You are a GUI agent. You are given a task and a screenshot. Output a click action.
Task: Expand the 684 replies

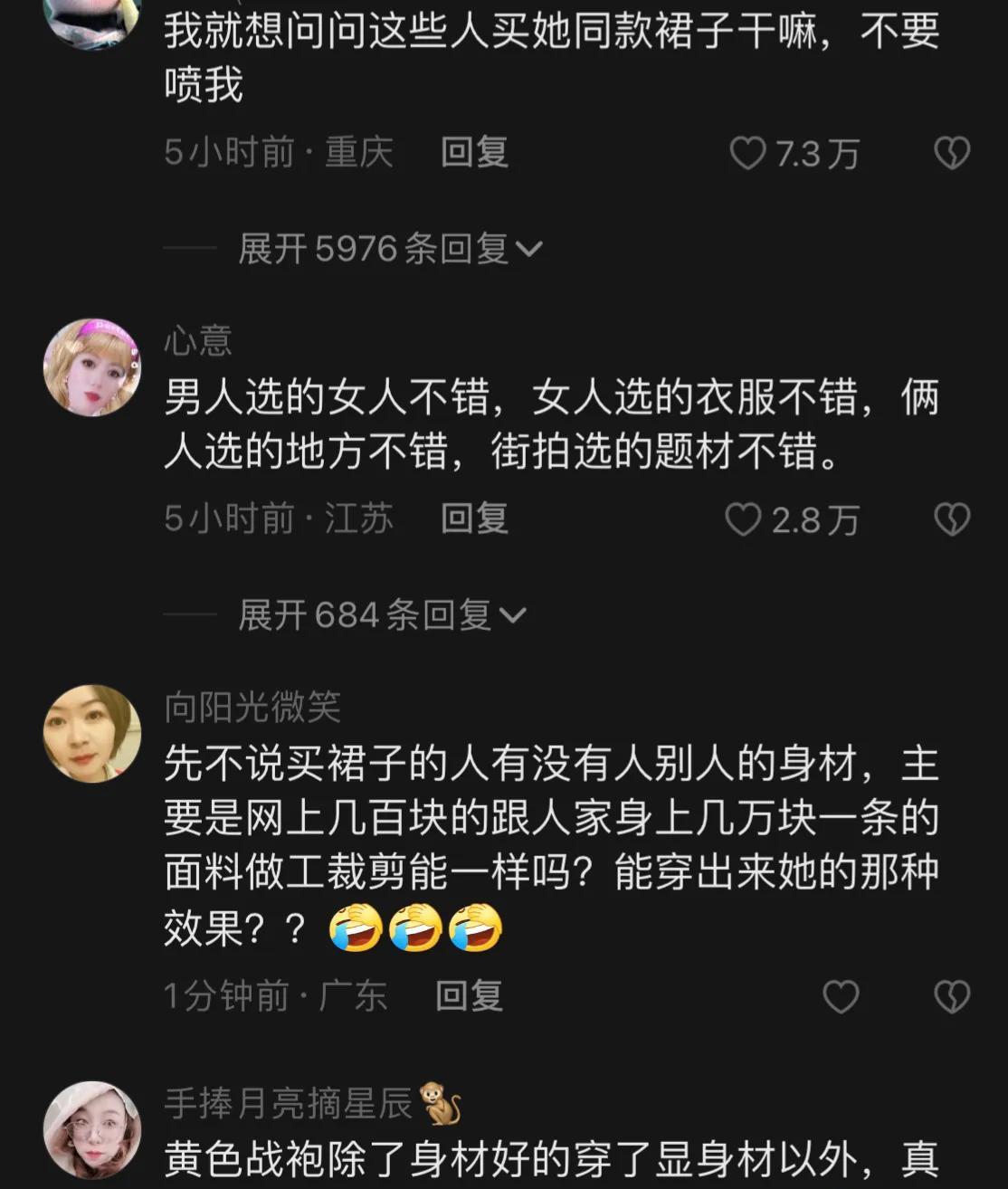pos(382,615)
